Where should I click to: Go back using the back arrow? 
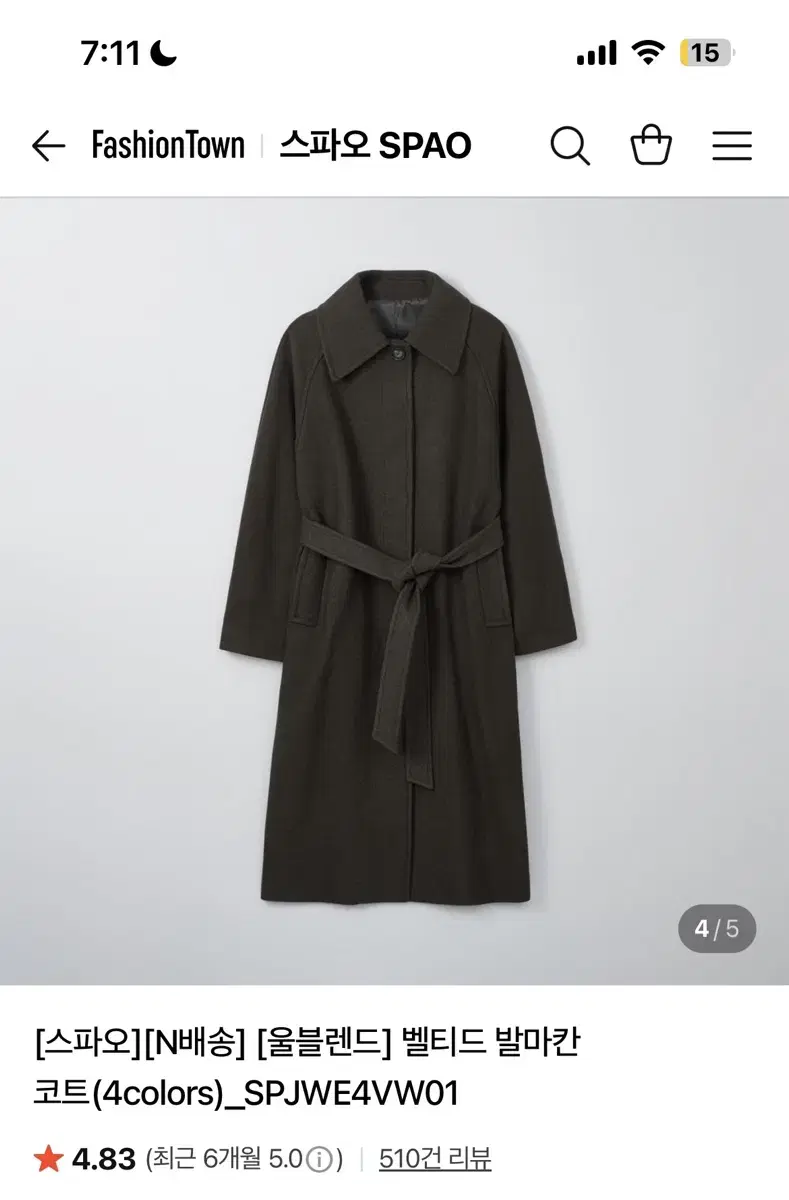pos(48,146)
